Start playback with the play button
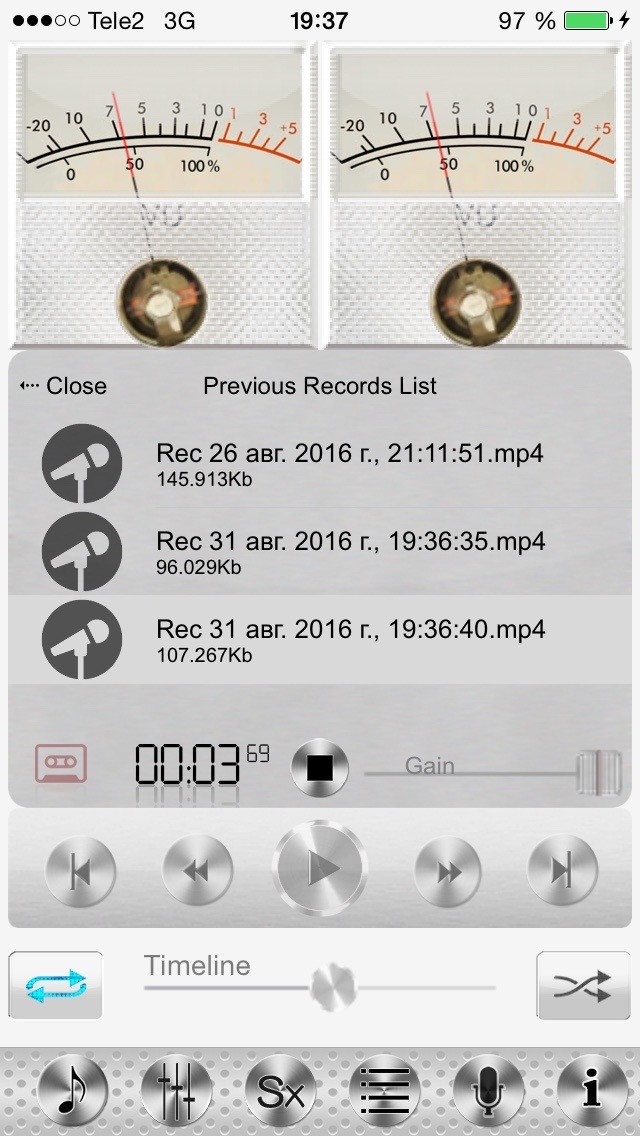 click(x=321, y=868)
